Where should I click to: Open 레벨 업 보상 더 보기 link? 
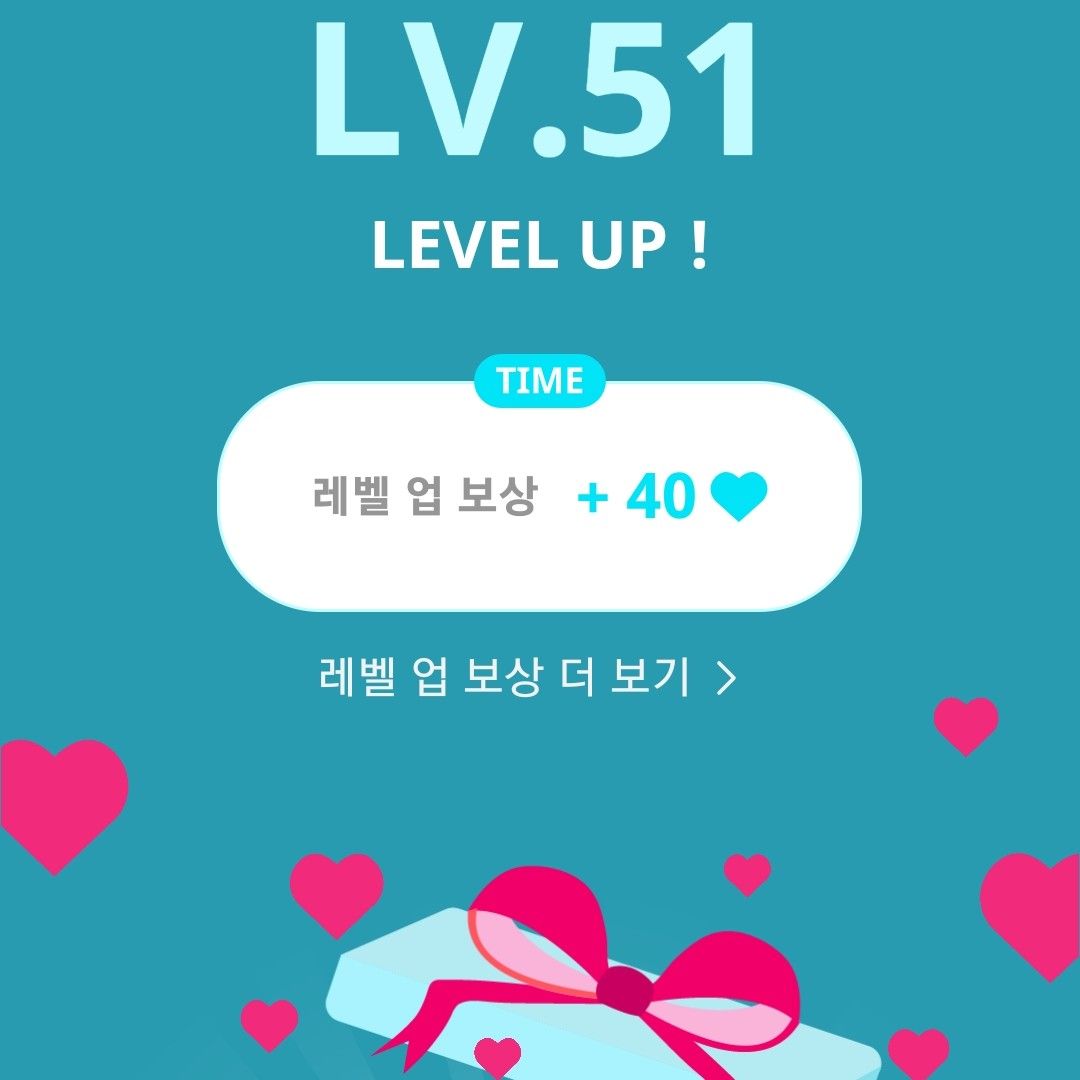point(527,678)
